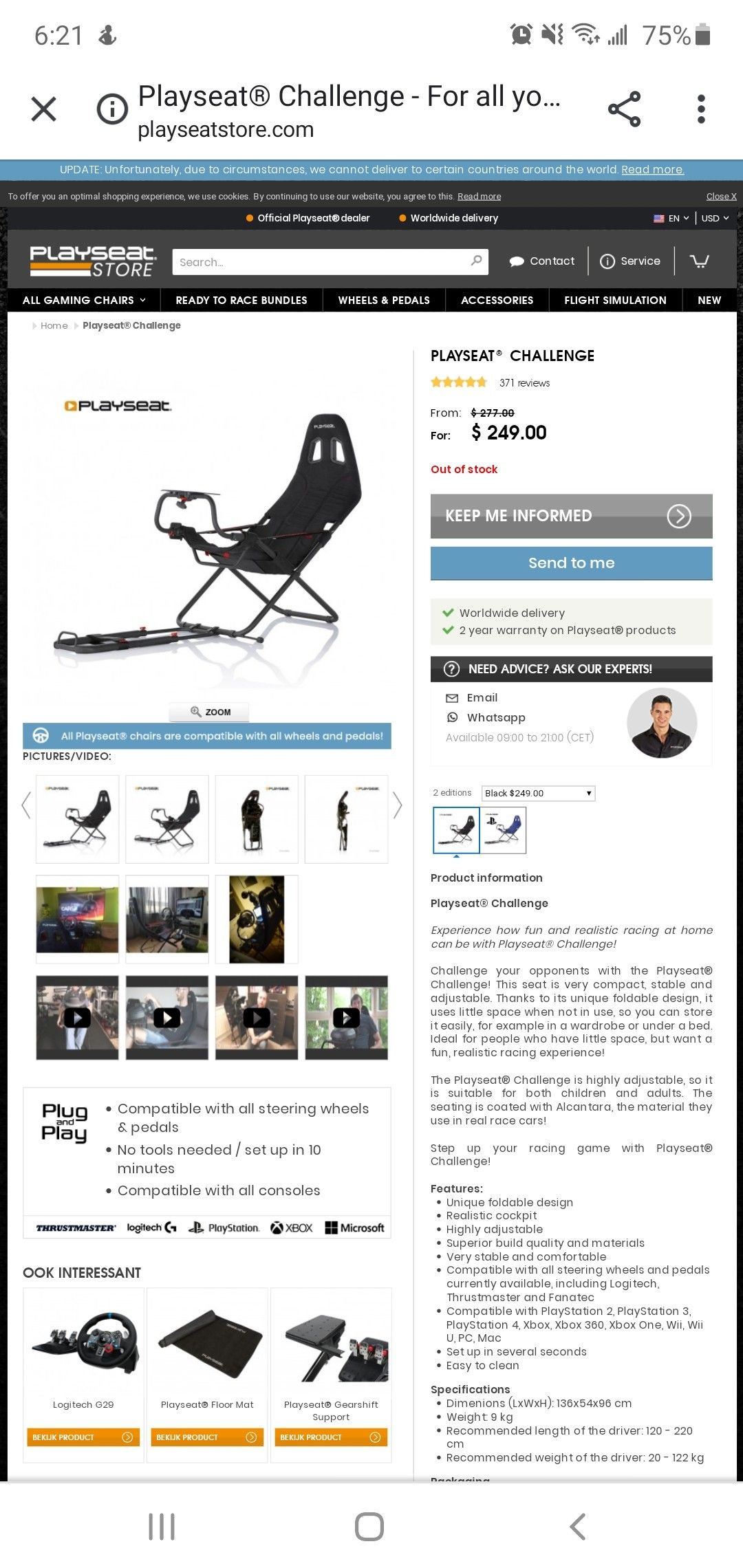This screenshot has width=743, height=1568.
Task: Open the Contact link
Action: pos(542,261)
